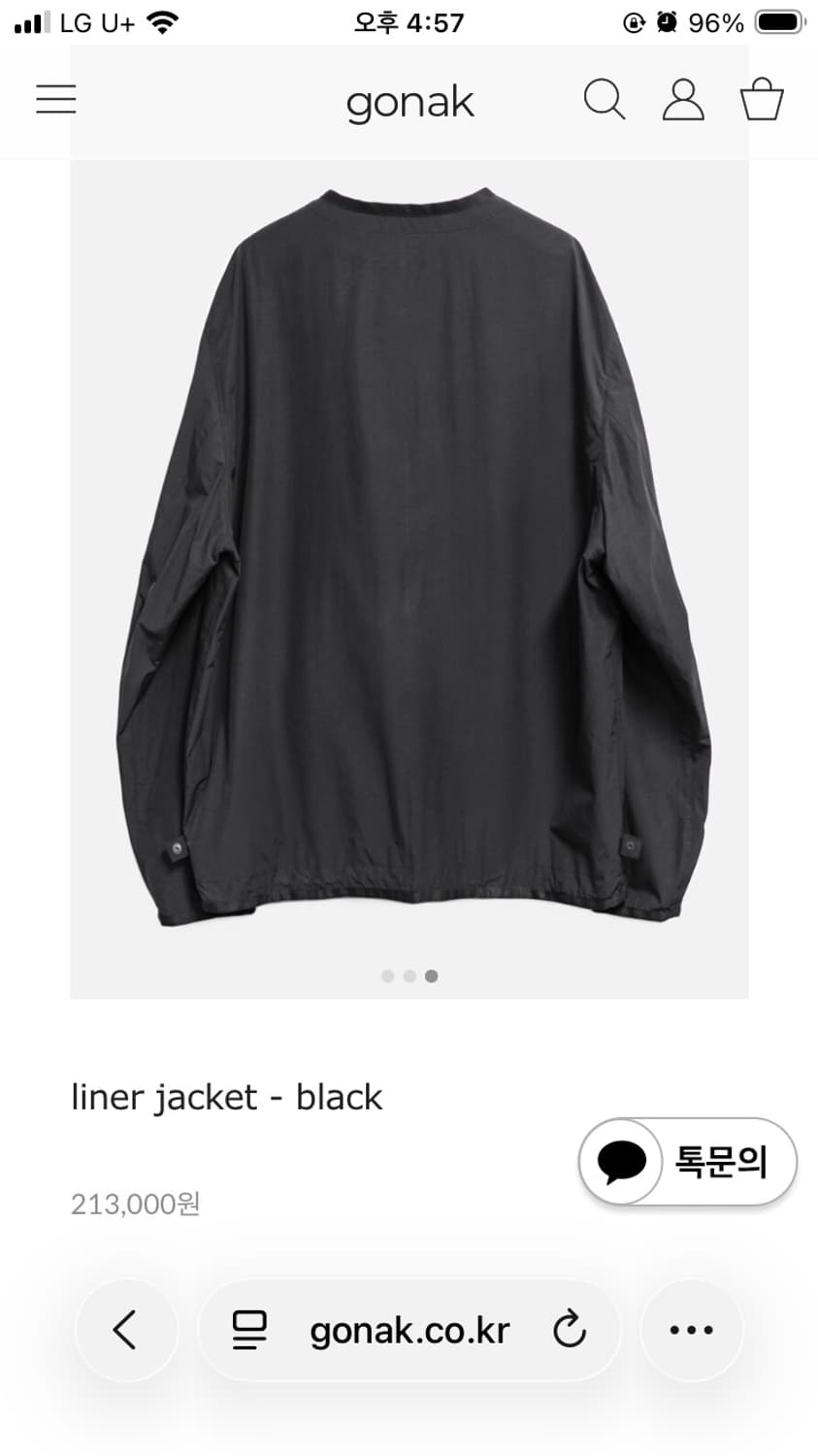The height and width of the screenshot is (1456, 818).
Task: Go back to the previous page
Action: (x=126, y=1330)
